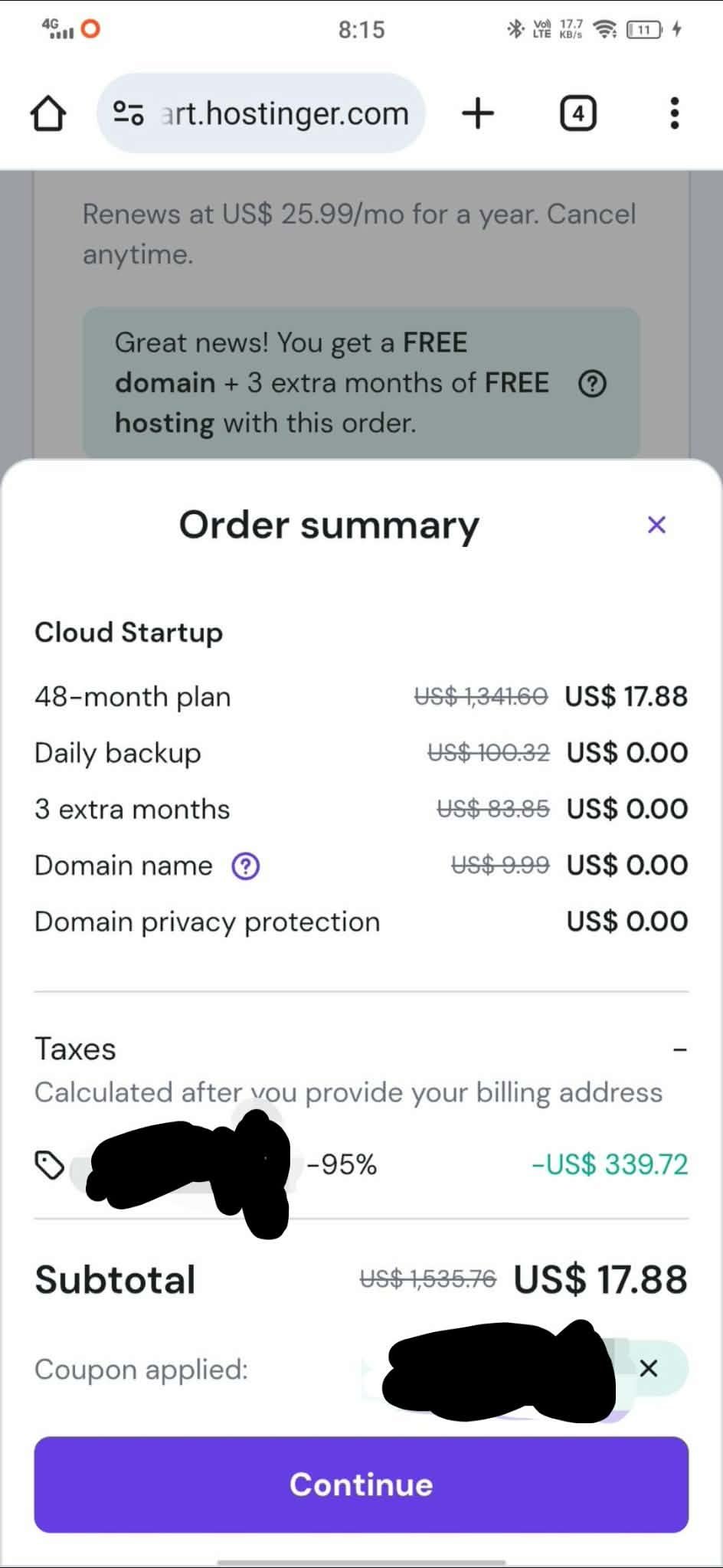Close the Order summary sheet
This screenshot has width=723, height=1568.
(656, 525)
